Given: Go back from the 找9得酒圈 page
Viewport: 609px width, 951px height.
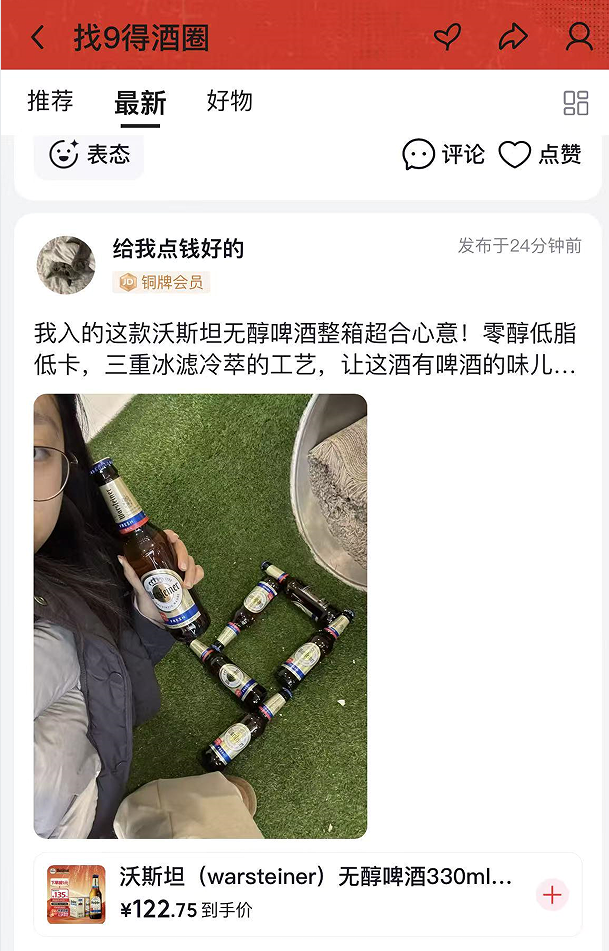Looking at the screenshot, I should click(x=38, y=38).
